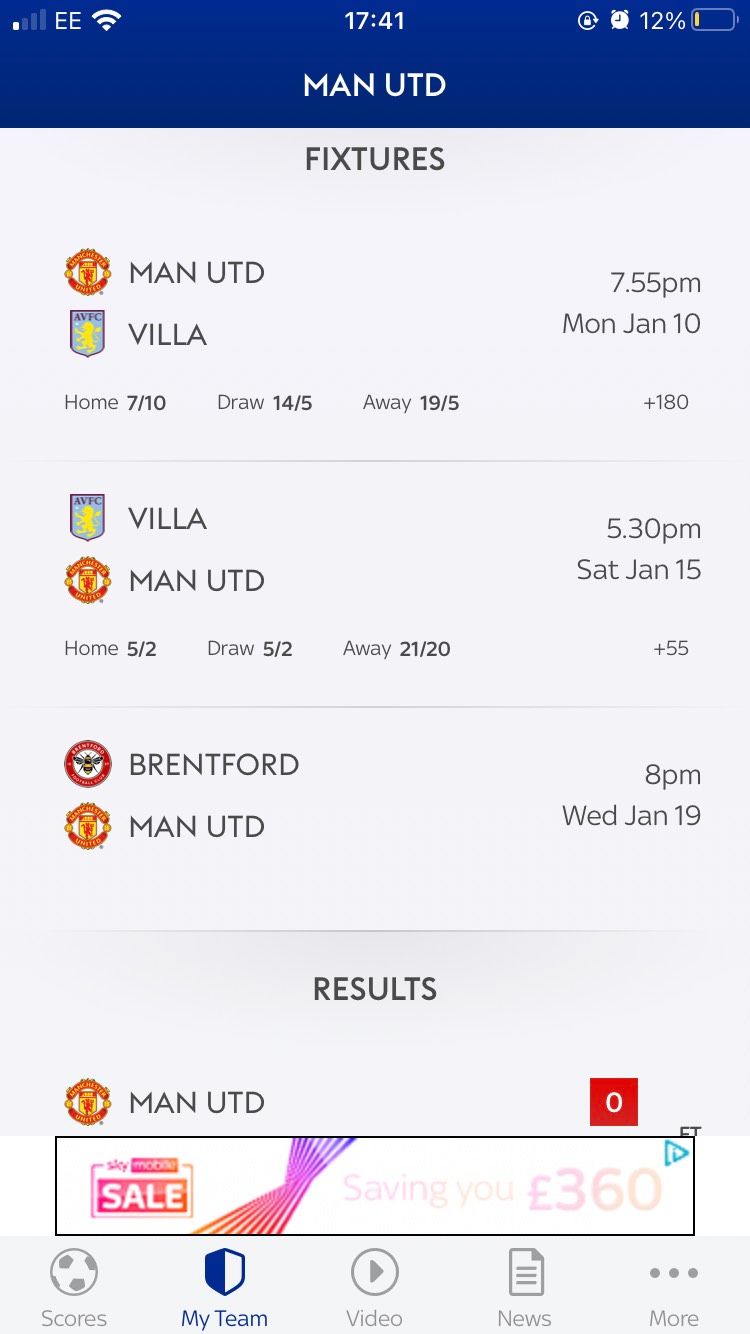Open the +180 additional markets link
Image resolution: width=750 pixels, height=1334 pixels.
click(665, 402)
